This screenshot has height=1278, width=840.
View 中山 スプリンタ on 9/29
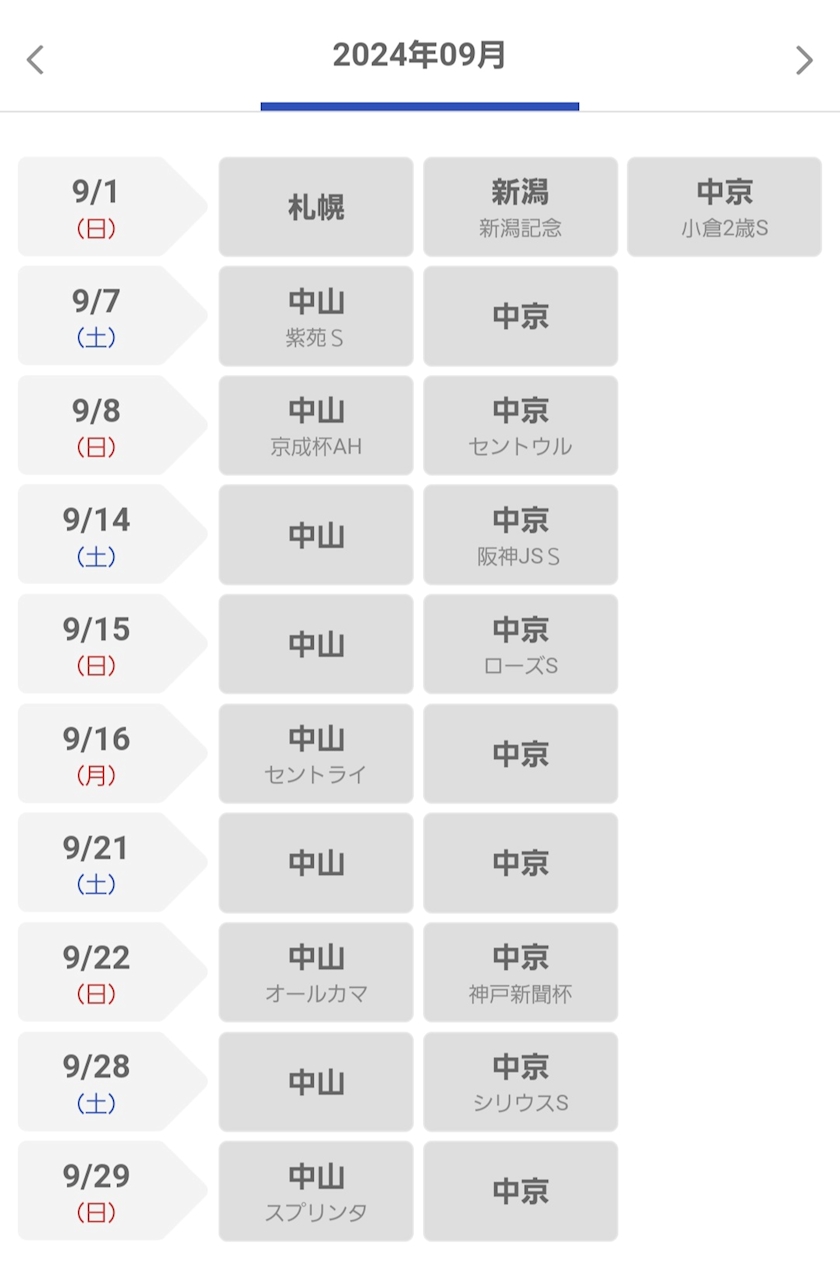[x=316, y=1191]
